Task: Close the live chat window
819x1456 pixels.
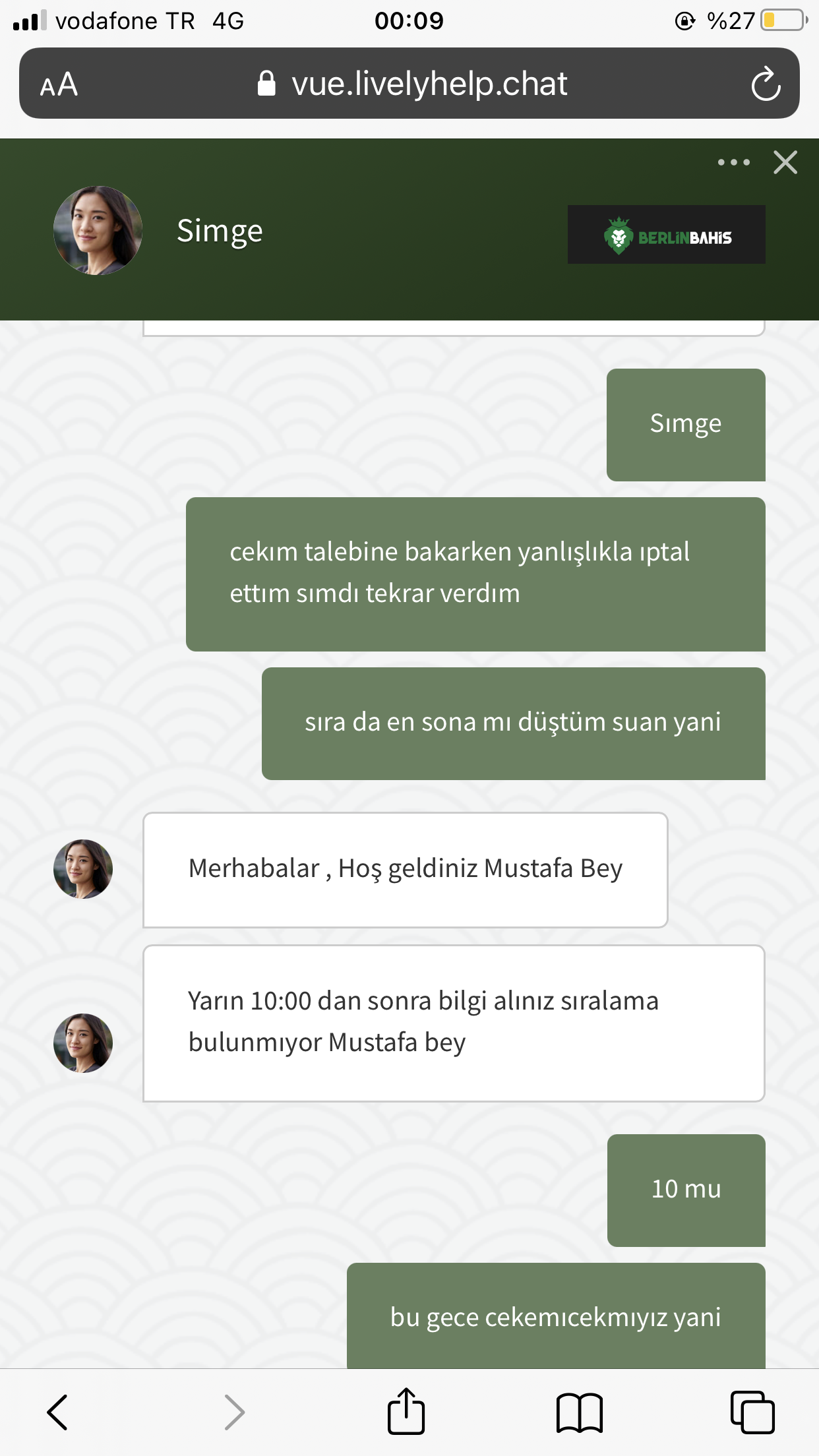Action: 785,162
